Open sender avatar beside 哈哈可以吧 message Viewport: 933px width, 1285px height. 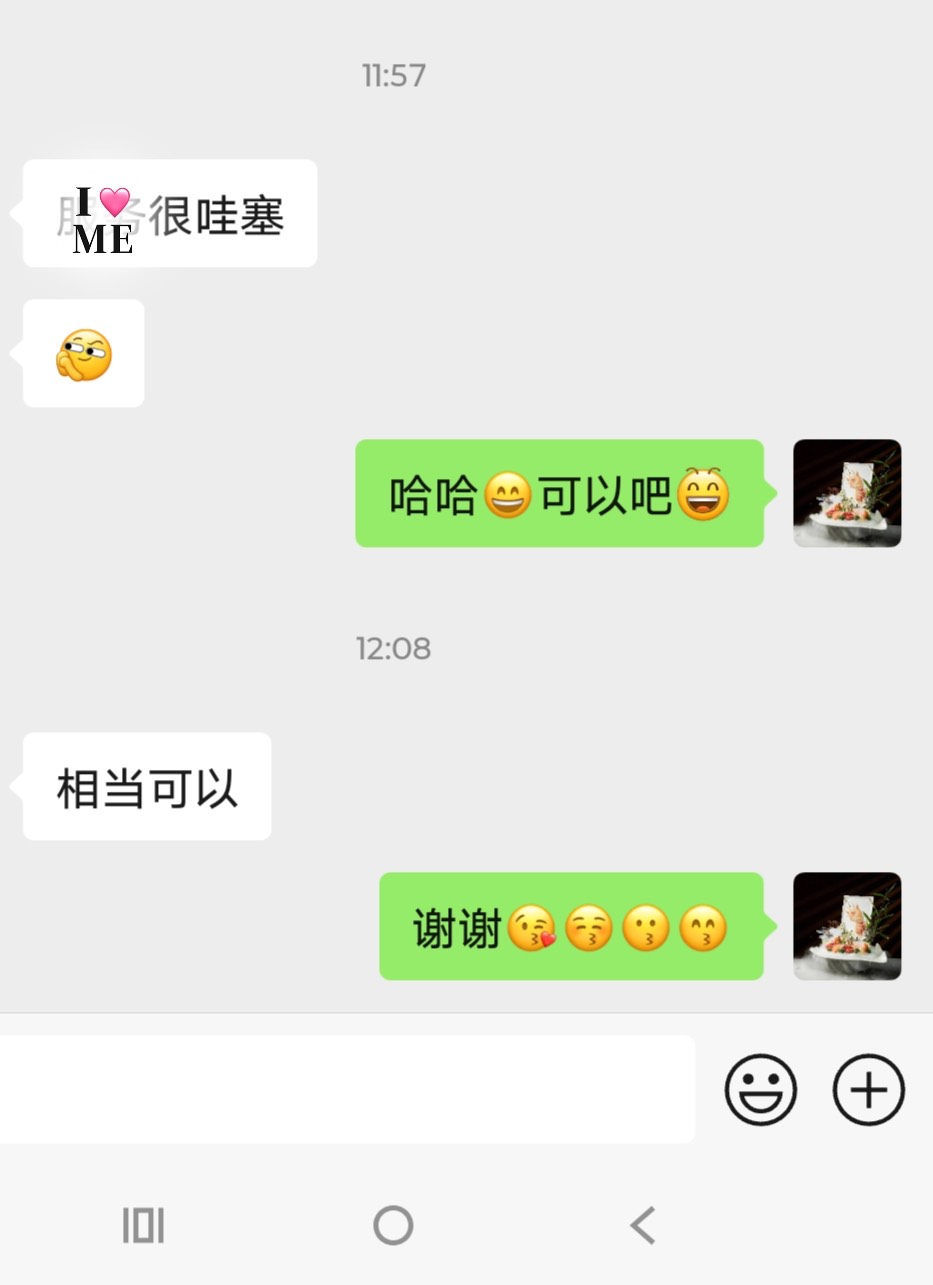(847, 493)
